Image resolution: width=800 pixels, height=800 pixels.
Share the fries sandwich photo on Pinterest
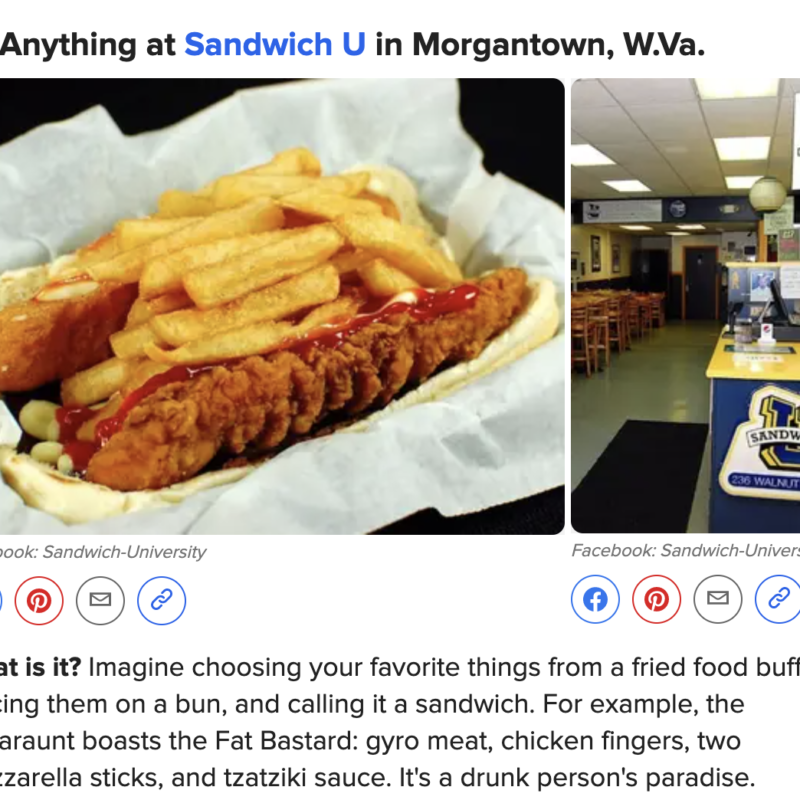39,601
